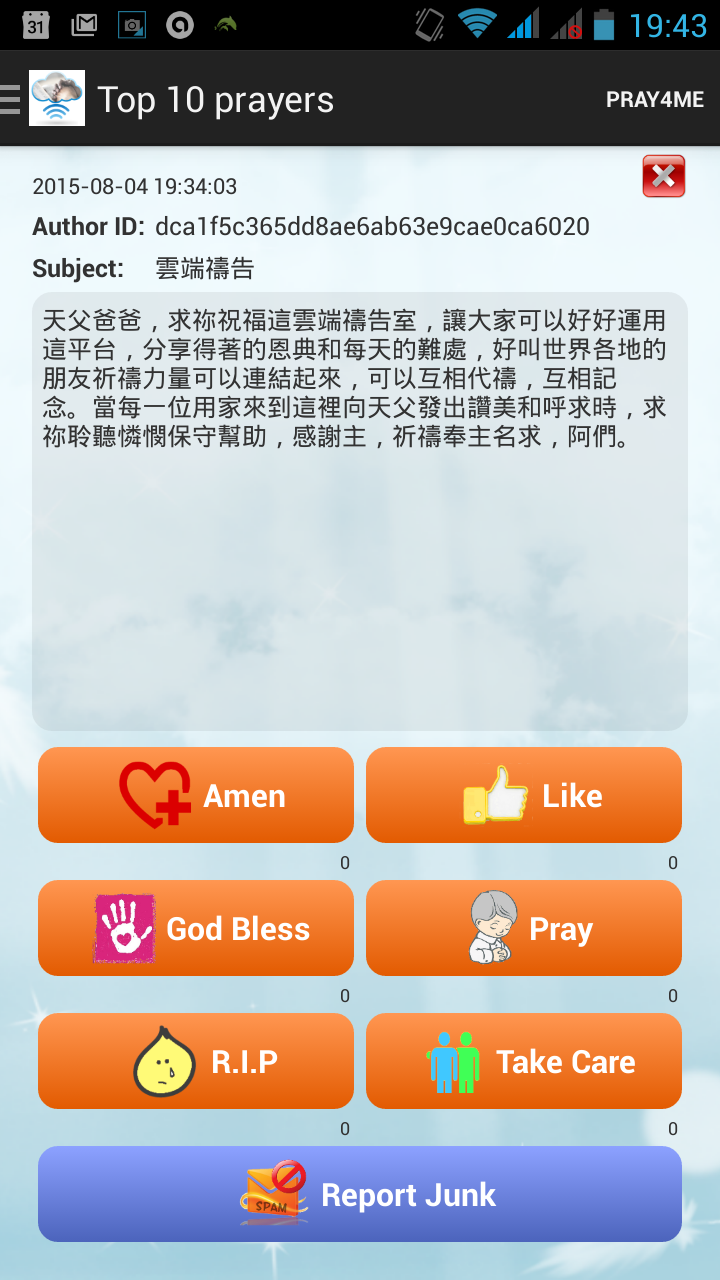Respond with Amen to this prayer

coord(196,795)
